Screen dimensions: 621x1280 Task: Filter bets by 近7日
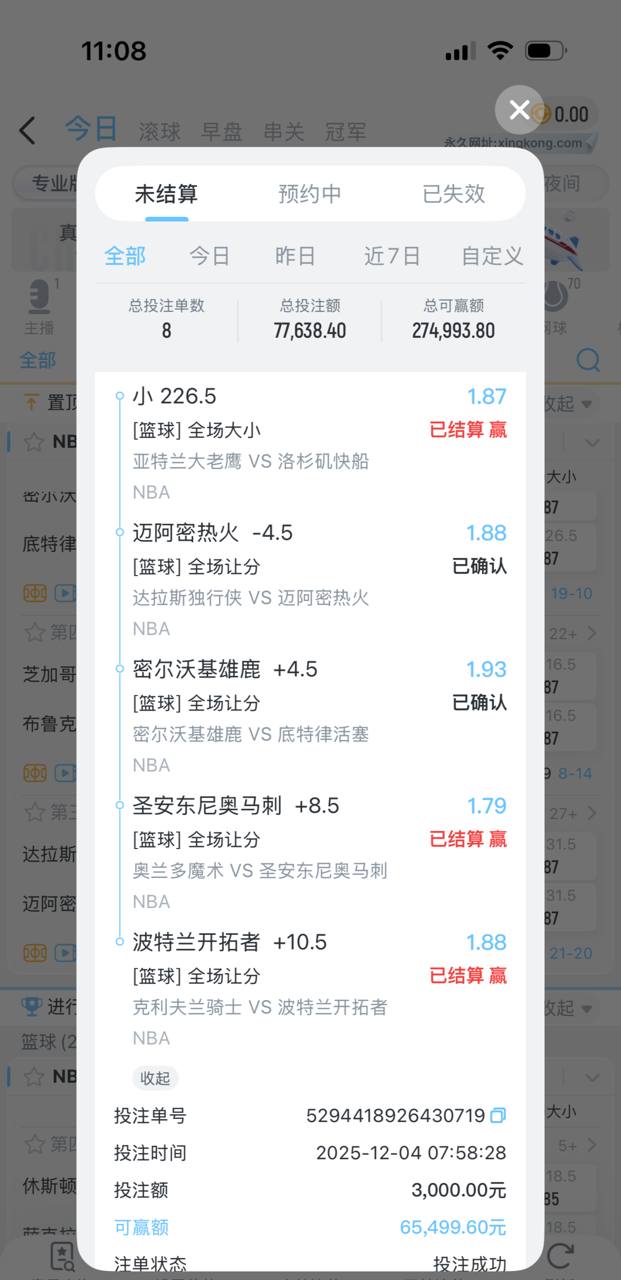tap(392, 256)
